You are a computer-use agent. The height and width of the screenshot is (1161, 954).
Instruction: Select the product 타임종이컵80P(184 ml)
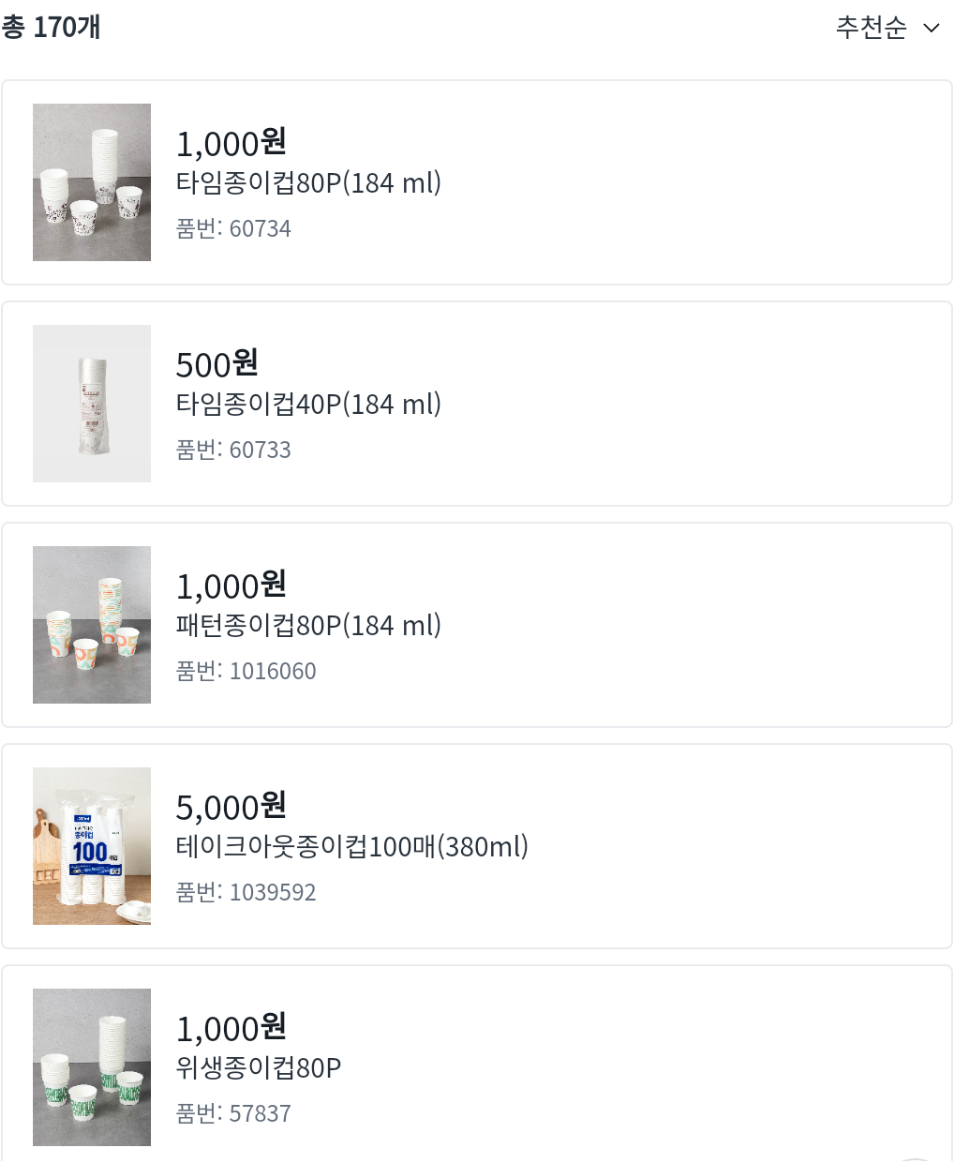pos(310,184)
